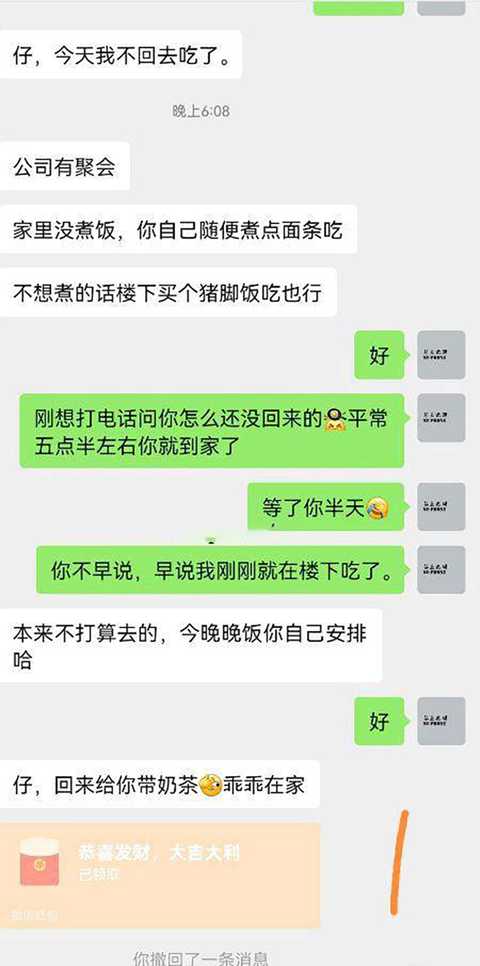Image resolution: width=480 pixels, height=966 pixels.
Task: Tap the avatar next to 你不早说 message
Action: click(441, 570)
